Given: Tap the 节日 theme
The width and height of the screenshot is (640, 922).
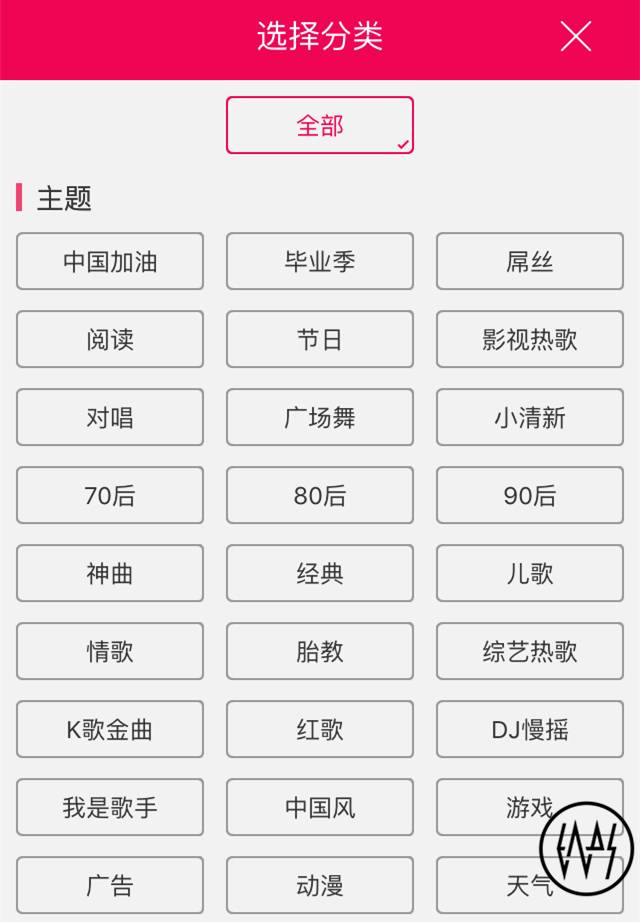Looking at the screenshot, I should point(319,340).
